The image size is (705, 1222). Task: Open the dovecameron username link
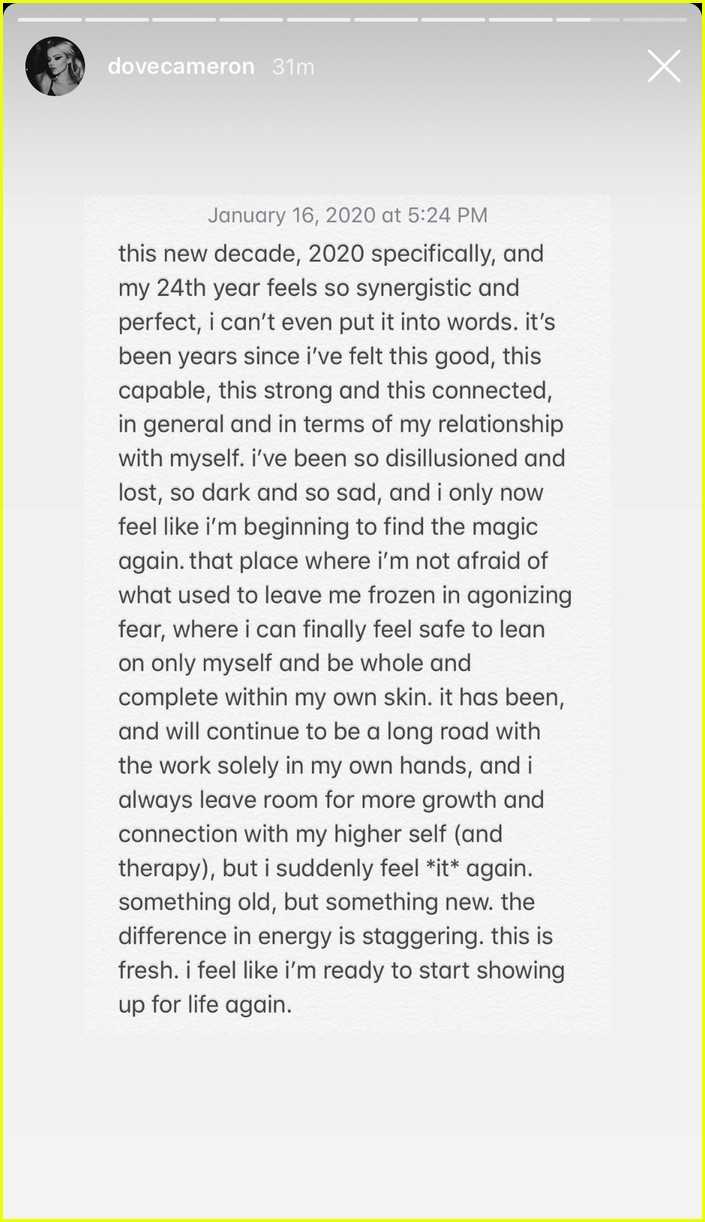pyautogui.click(x=181, y=67)
